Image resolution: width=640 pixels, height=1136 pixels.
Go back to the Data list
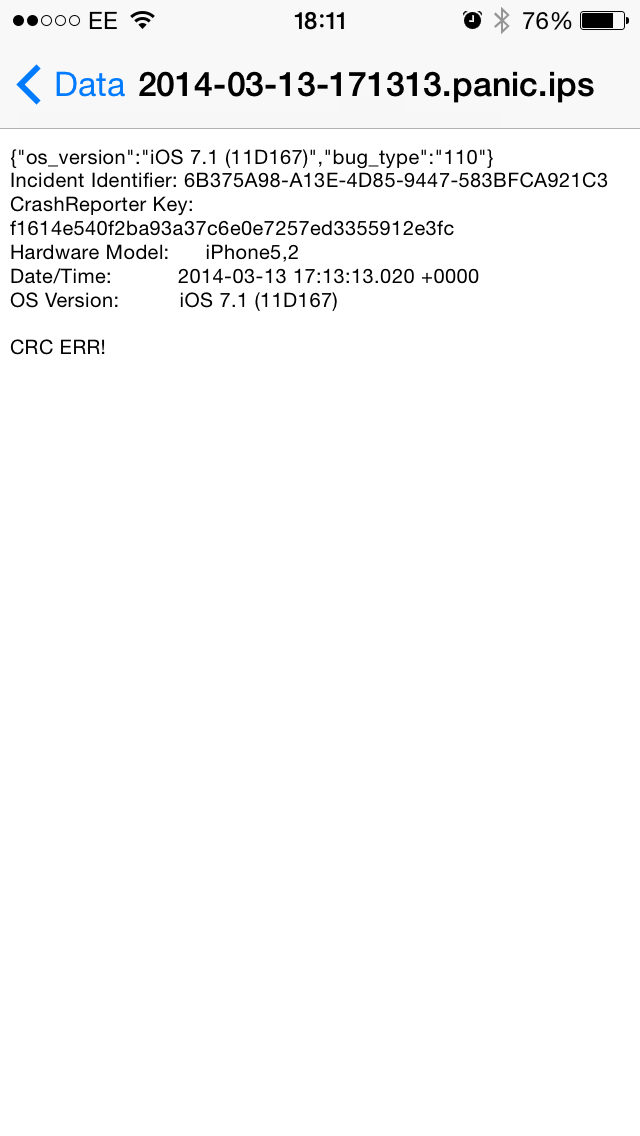(x=70, y=85)
